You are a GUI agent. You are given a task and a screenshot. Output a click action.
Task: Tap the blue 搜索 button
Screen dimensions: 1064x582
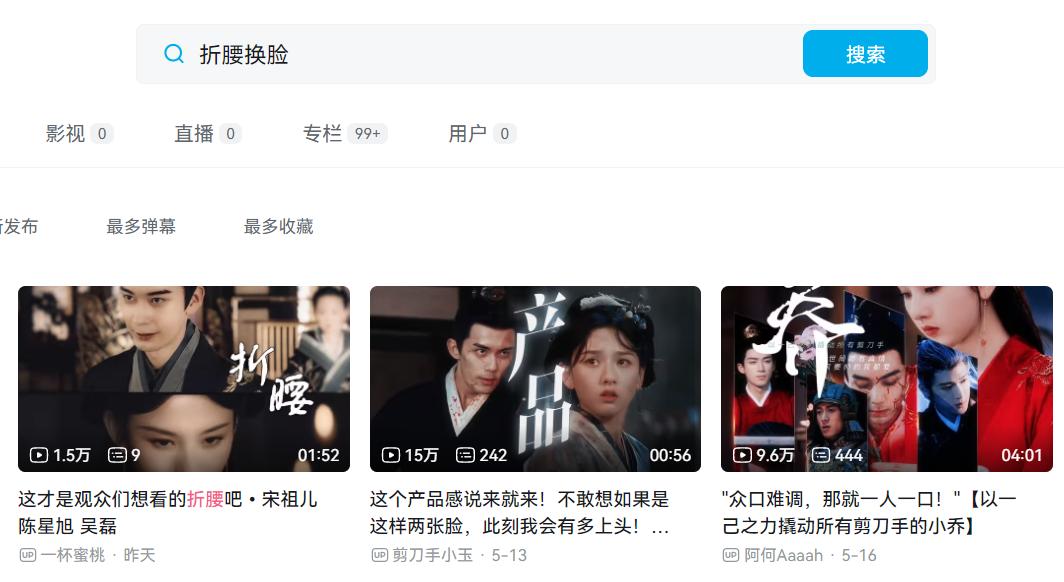coord(865,54)
